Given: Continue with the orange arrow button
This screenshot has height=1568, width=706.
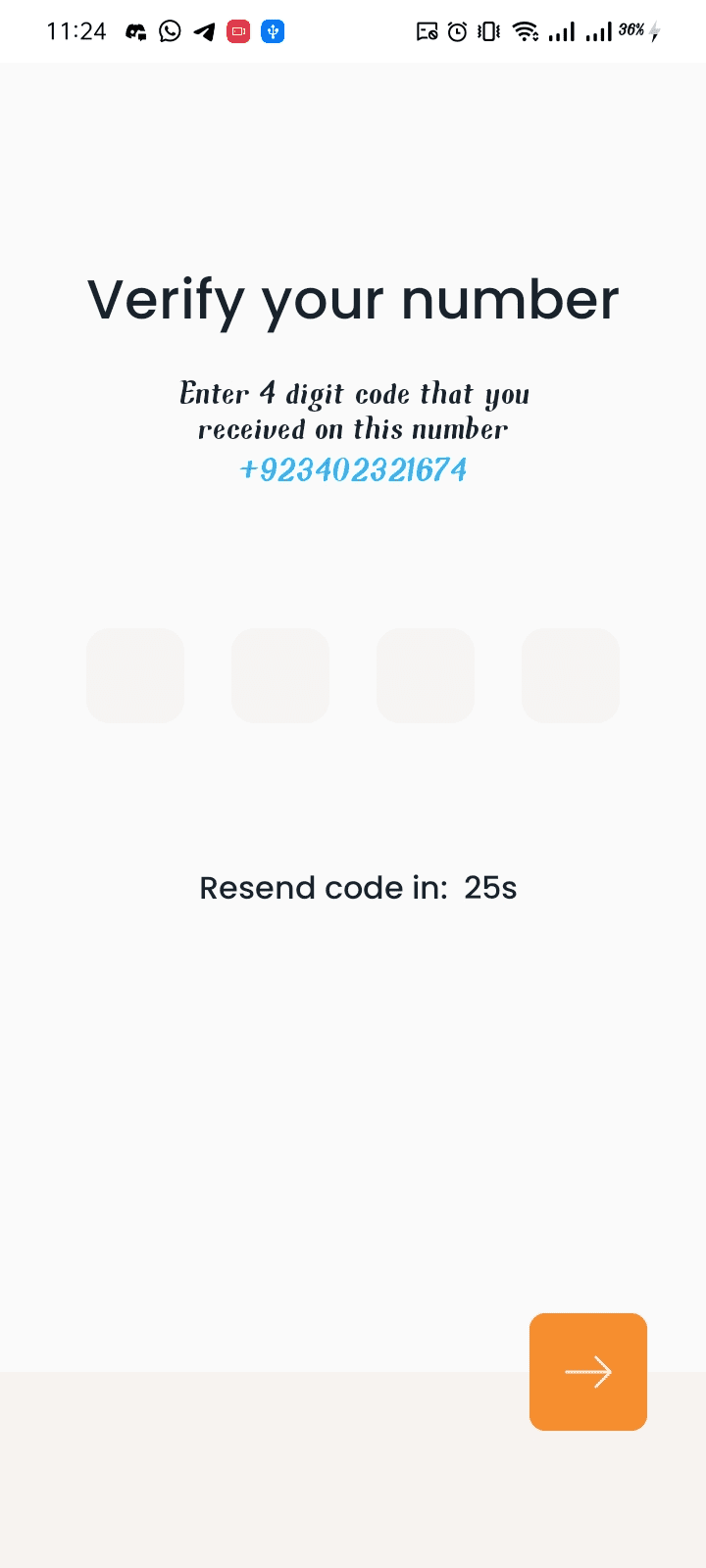Looking at the screenshot, I should (588, 1371).
